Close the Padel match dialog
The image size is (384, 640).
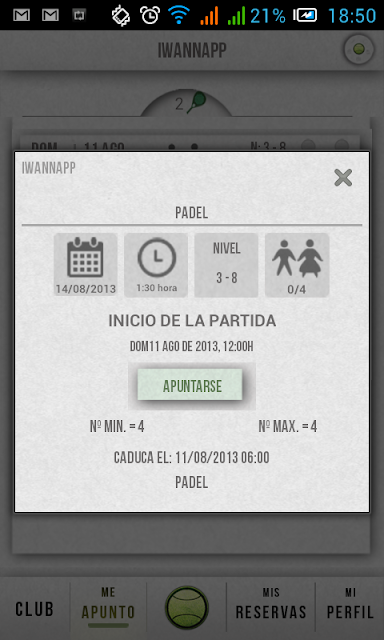pyautogui.click(x=343, y=178)
